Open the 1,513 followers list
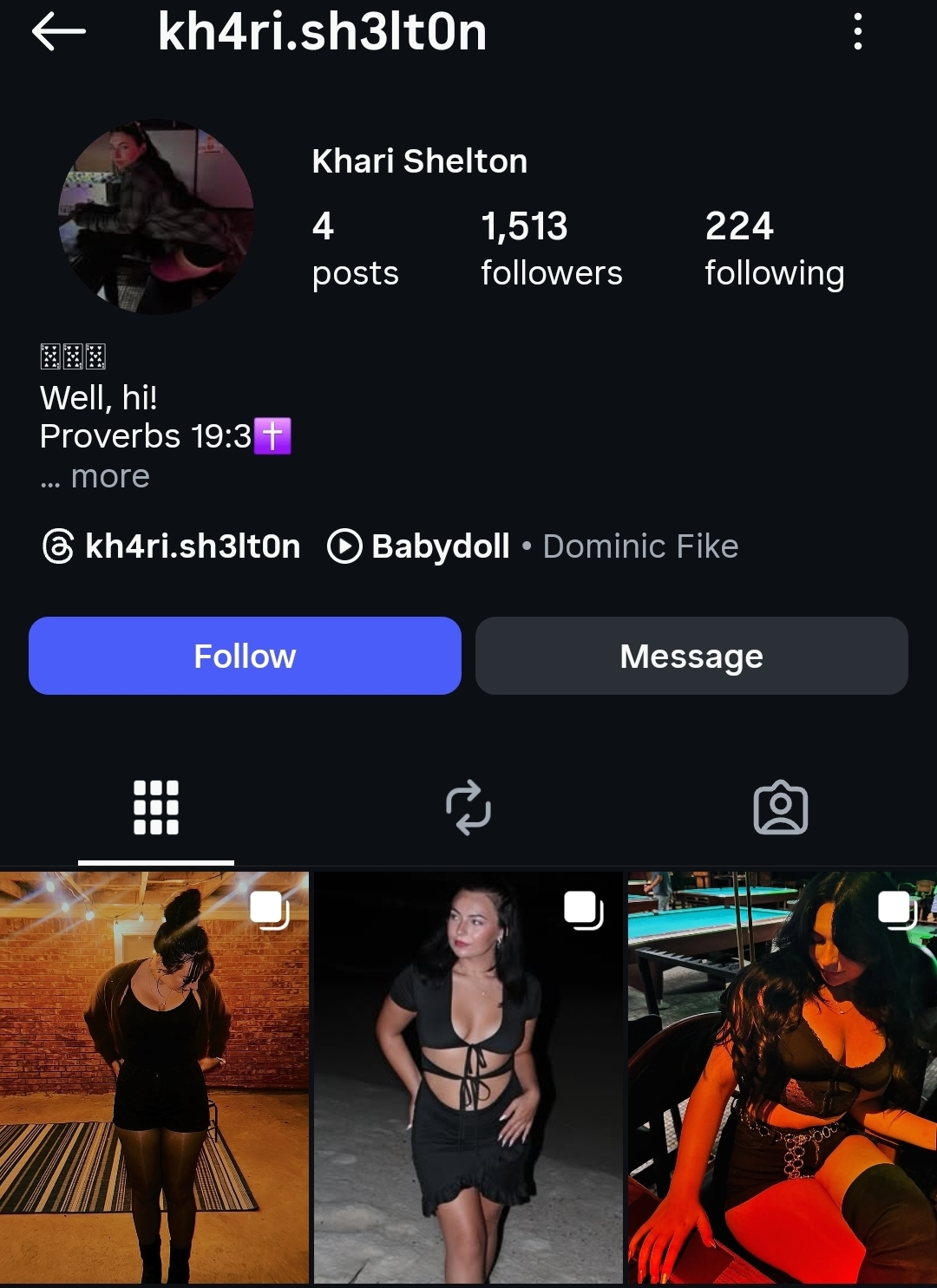The image size is (937, 1288). pos(551,248)
